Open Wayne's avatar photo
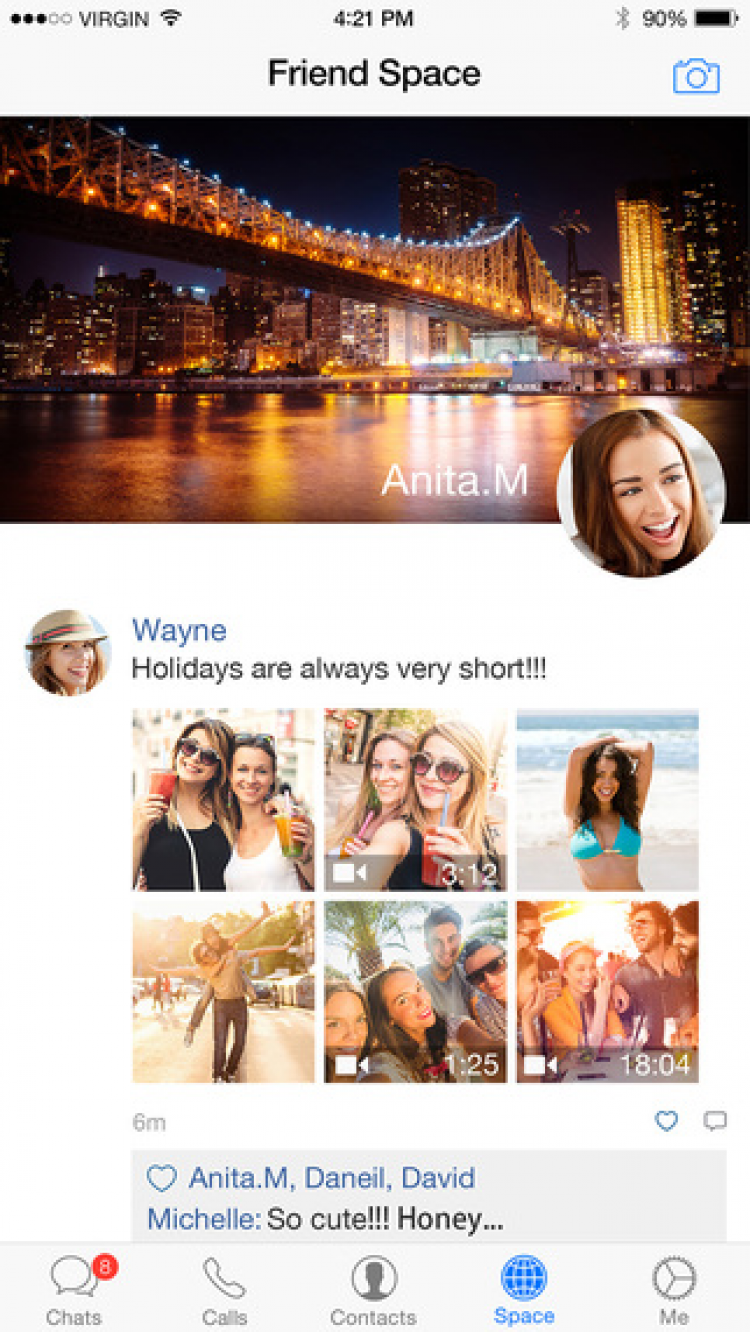The width and height of the screenshot is (750, 1332). pos(68,652)
